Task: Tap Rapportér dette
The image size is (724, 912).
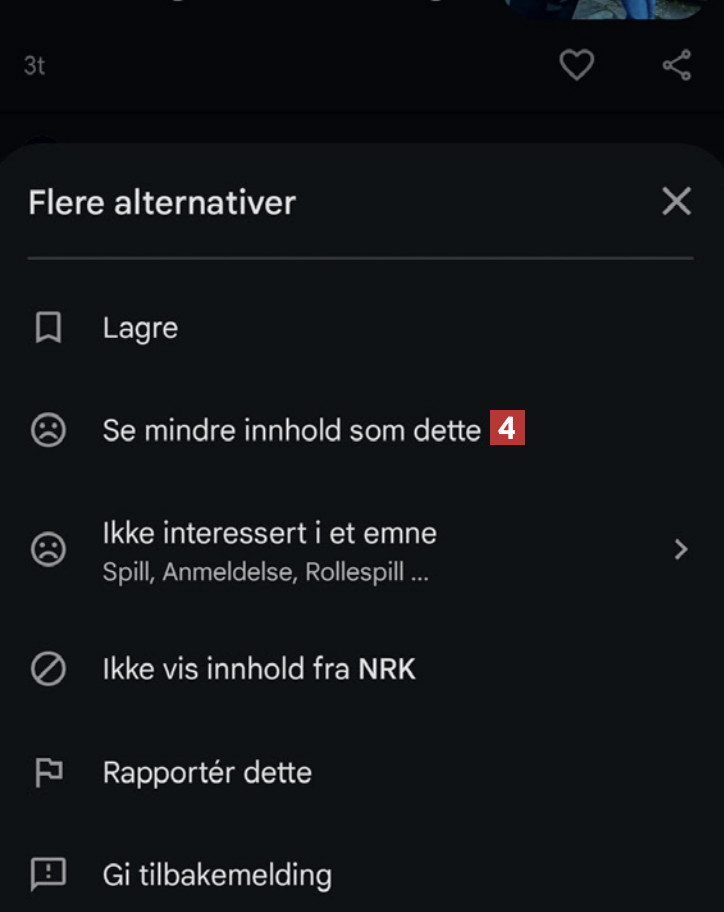Action: coord(207,773)
